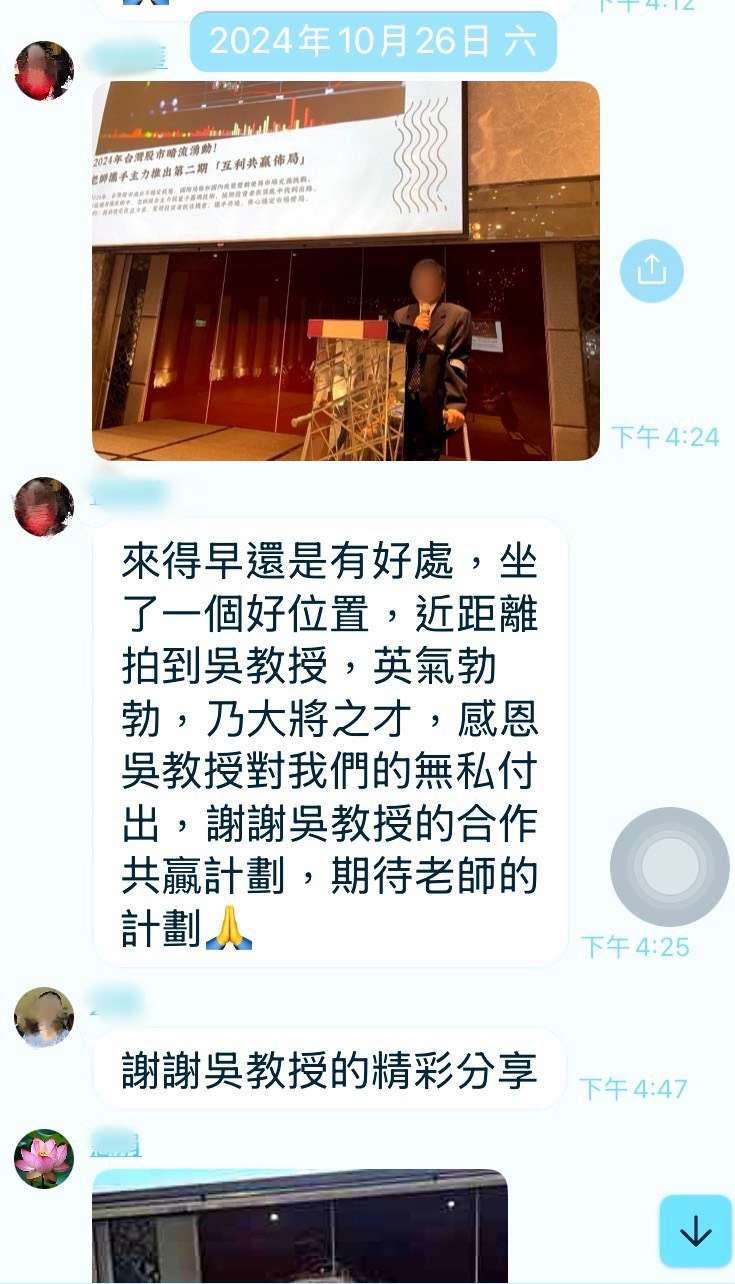Screen dimensions: 735x1284
Task: Open the profile of the lotus flower avatar
Action: 44,1159
